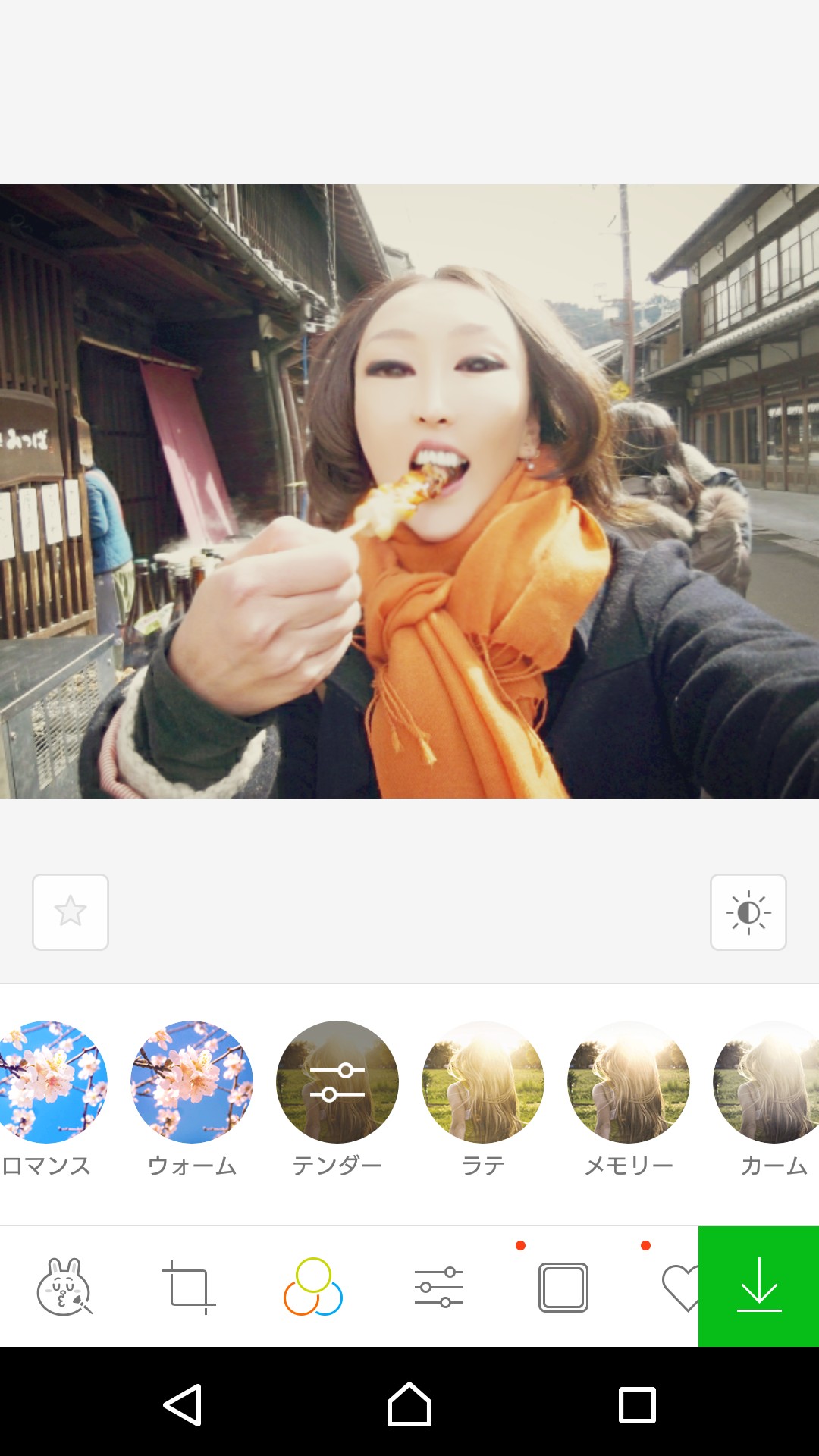Screen dimensions: 819x1456
Task: Apply the メモリー filter
Action: pos(629,1082)
